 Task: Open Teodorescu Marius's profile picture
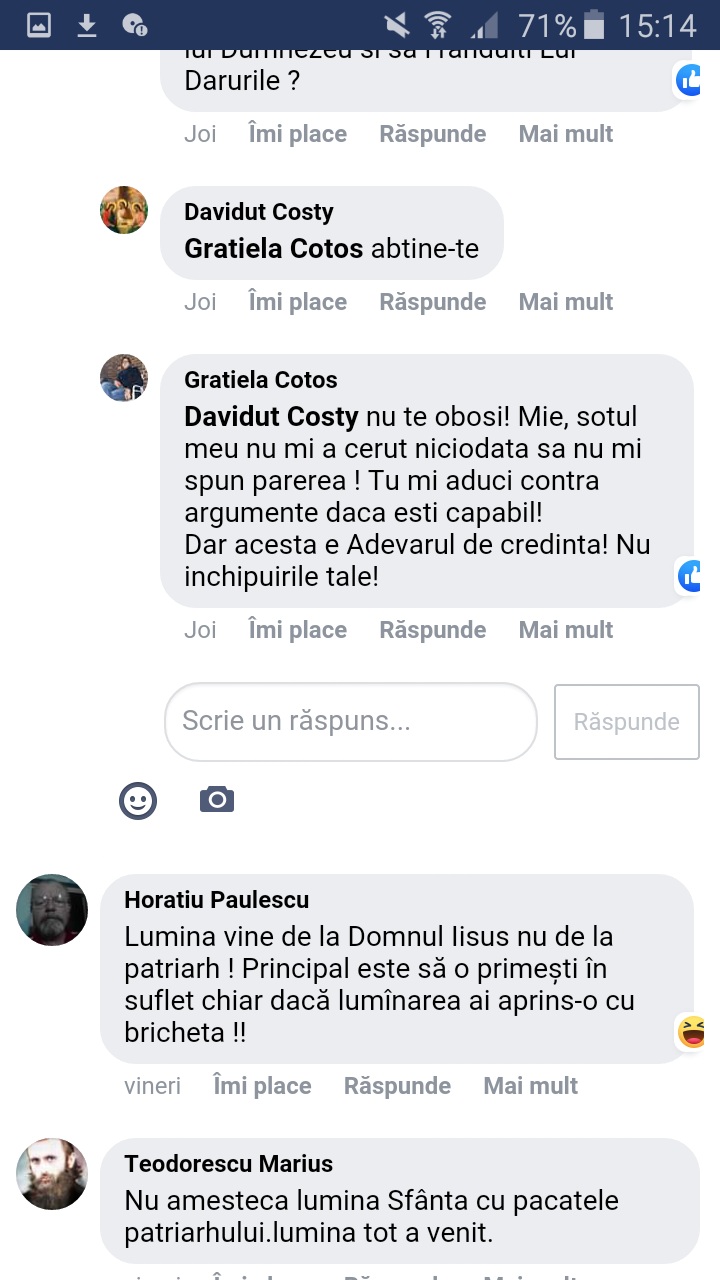(x=52, y=1174)
